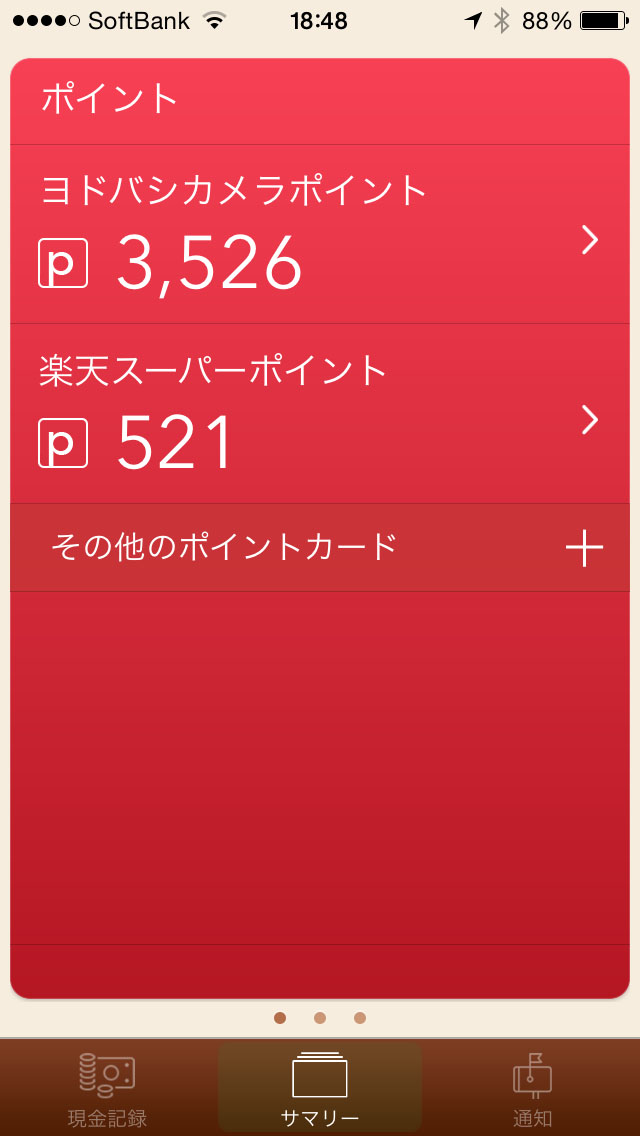The image size is (640, 1136).
Task: Open 楽天スーパーポイント details
Action: click(320, 414)
